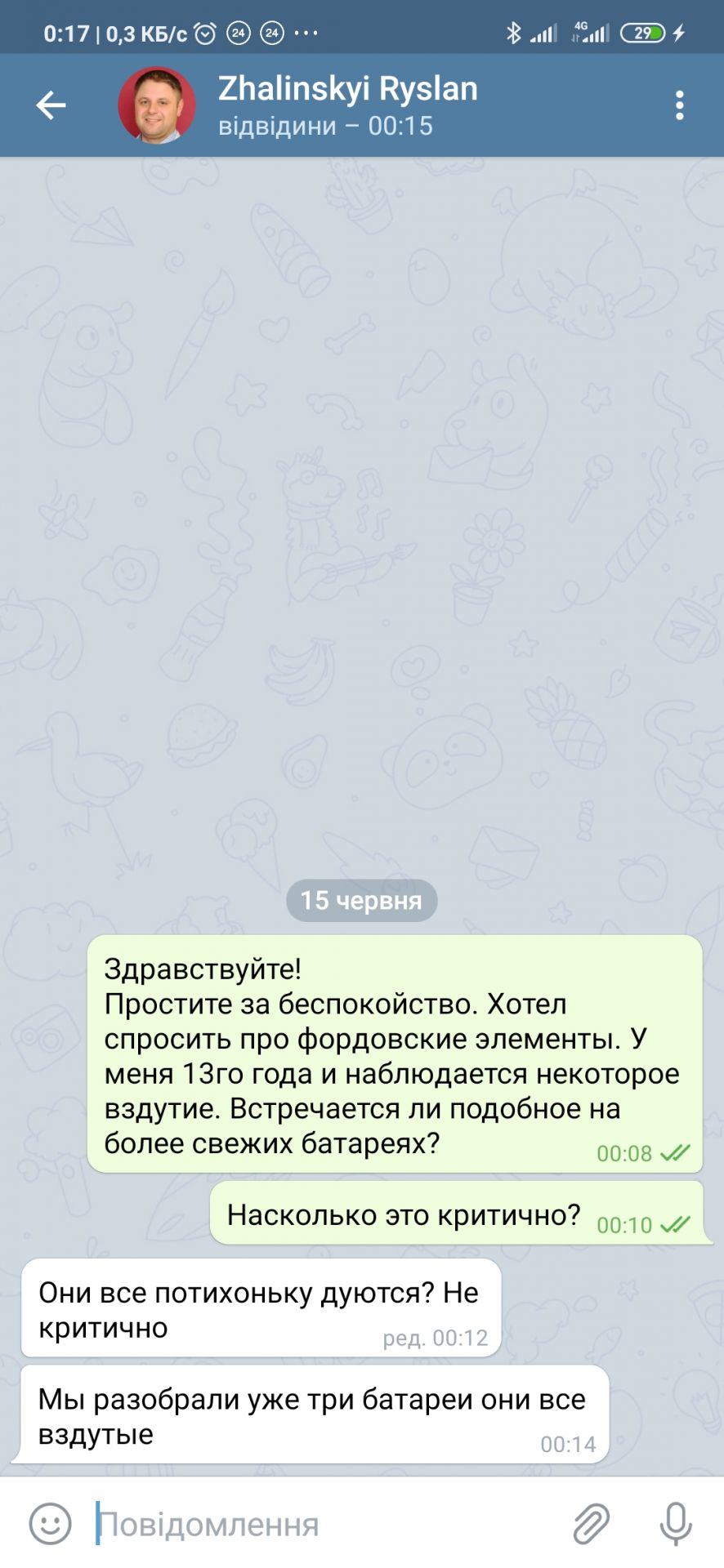Open the emoji picker
This screenshot has height=1568, width=724.
(x=51, y=1524)
